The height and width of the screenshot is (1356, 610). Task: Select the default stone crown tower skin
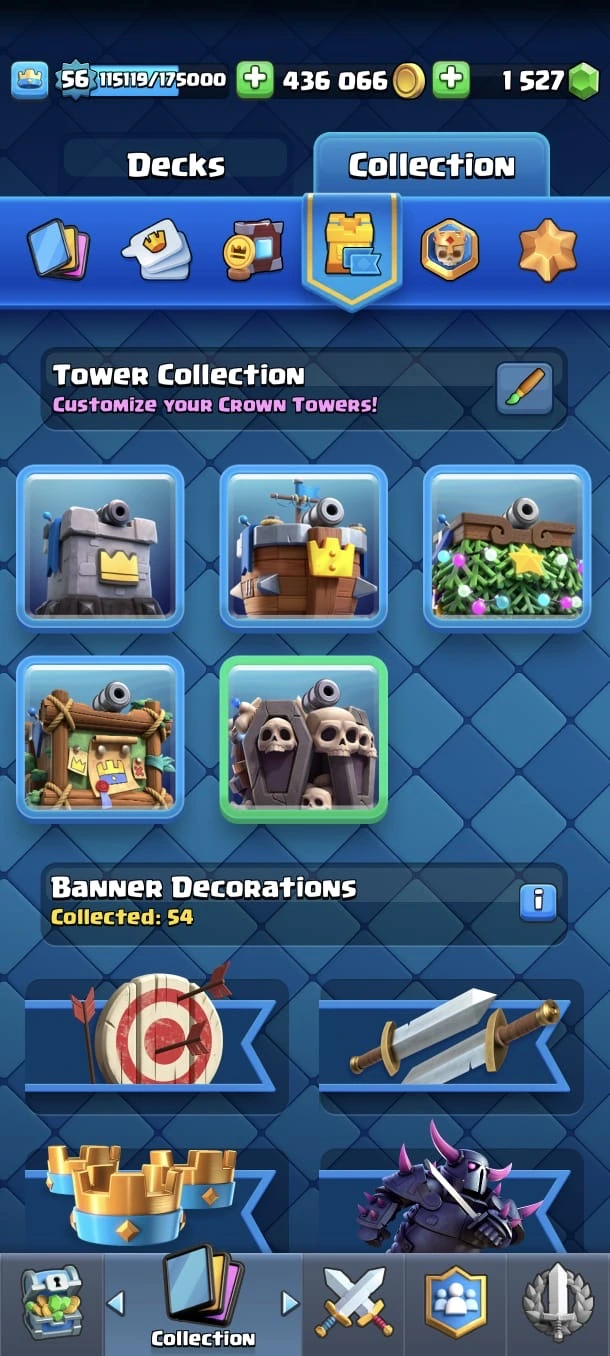100,546
